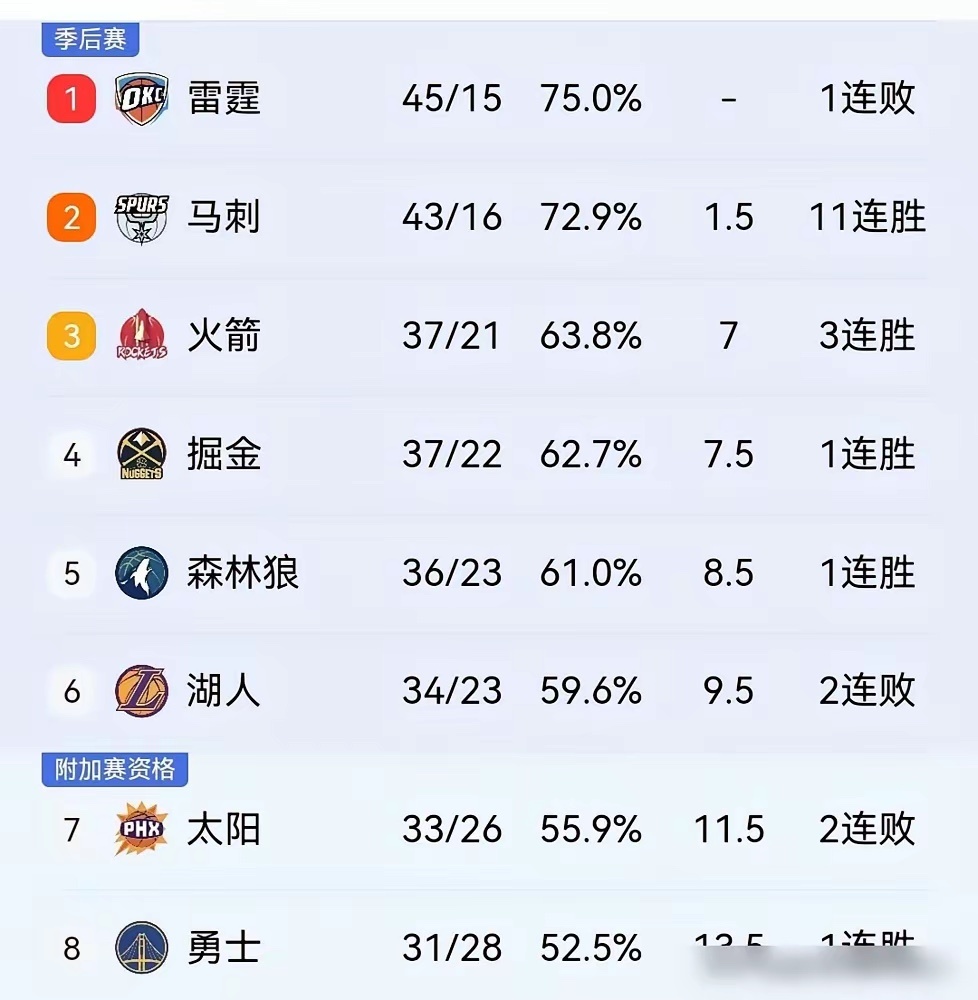Open the 雷霆 team page
Image resolution: width=978 pixels, height=1000 pixels.
pos(222,98)
